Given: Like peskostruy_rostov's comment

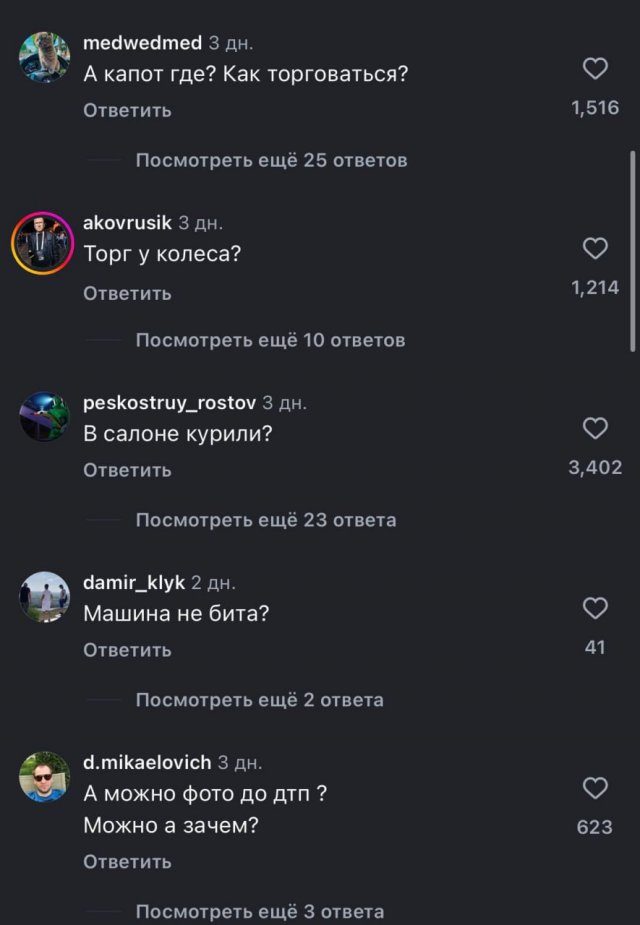Looking at the screenshot, I should click(x=595, y=428).
